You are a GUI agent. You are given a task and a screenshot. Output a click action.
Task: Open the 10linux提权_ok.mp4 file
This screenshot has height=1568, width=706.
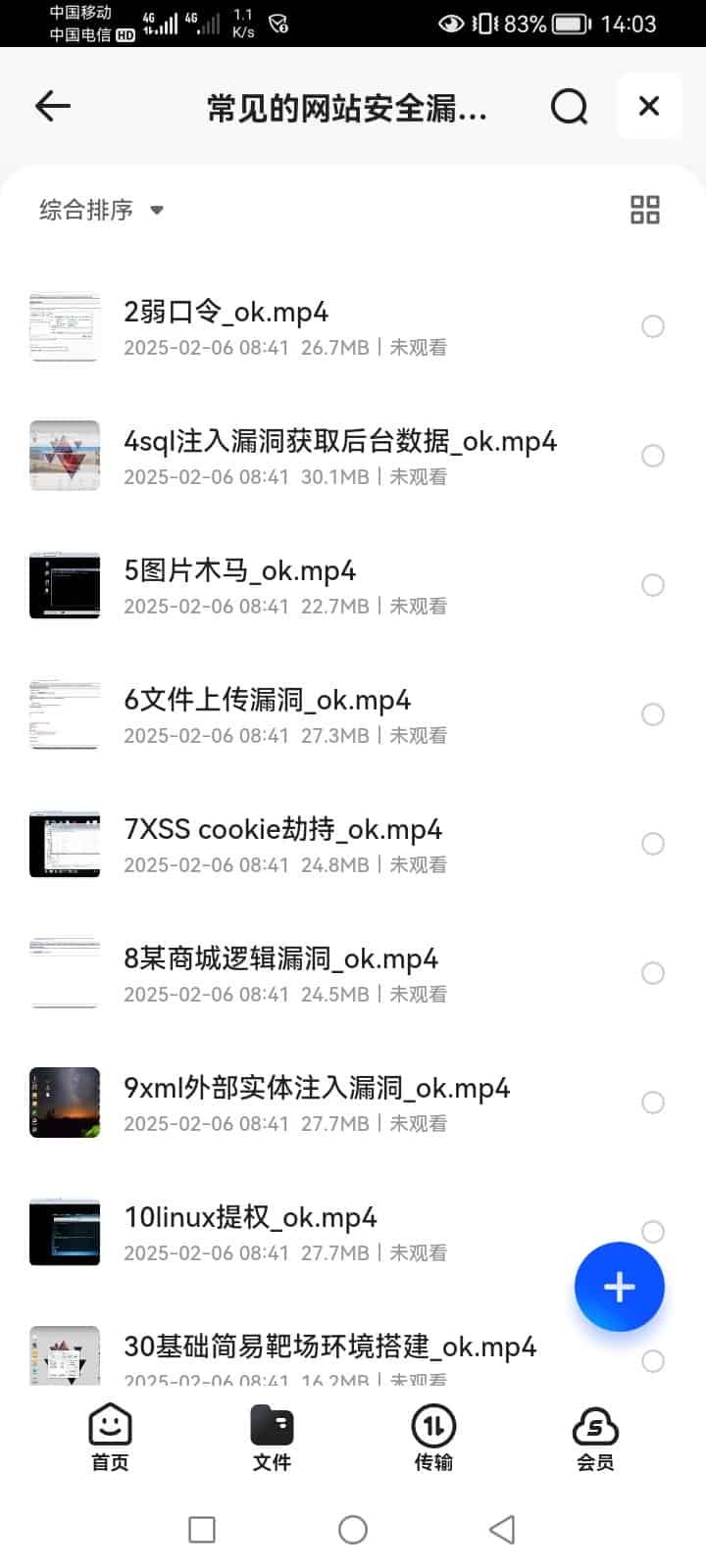point(250,1218)
